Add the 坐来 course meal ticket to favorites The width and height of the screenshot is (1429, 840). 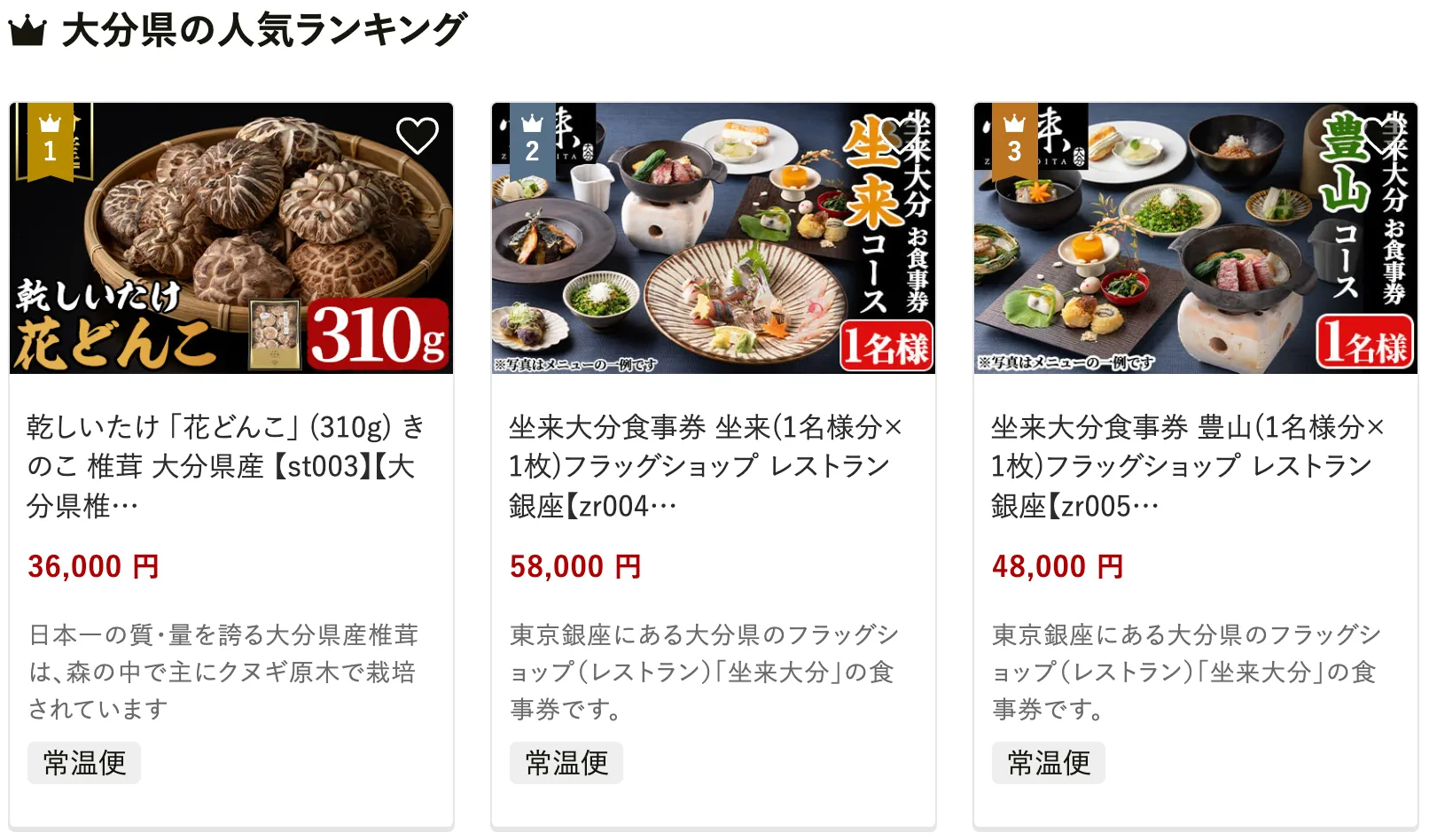pyautogui.click(x=899, y=136)
